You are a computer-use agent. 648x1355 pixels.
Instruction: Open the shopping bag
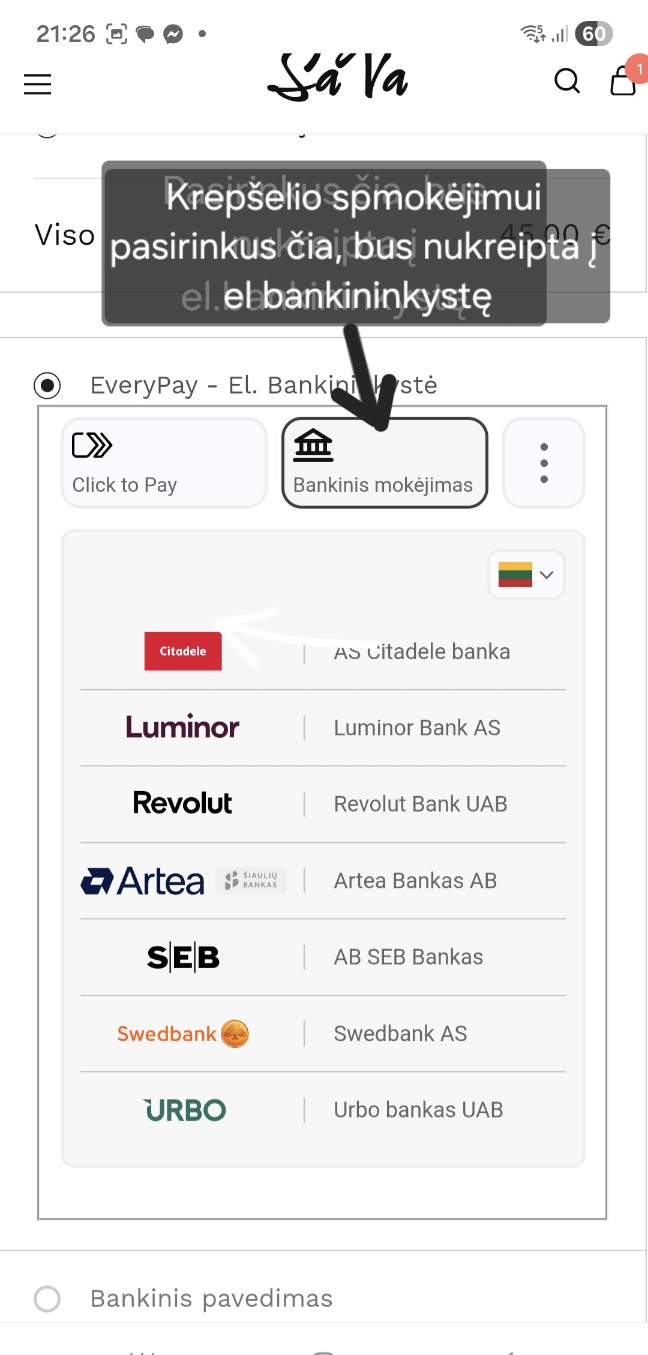[623, 82]
